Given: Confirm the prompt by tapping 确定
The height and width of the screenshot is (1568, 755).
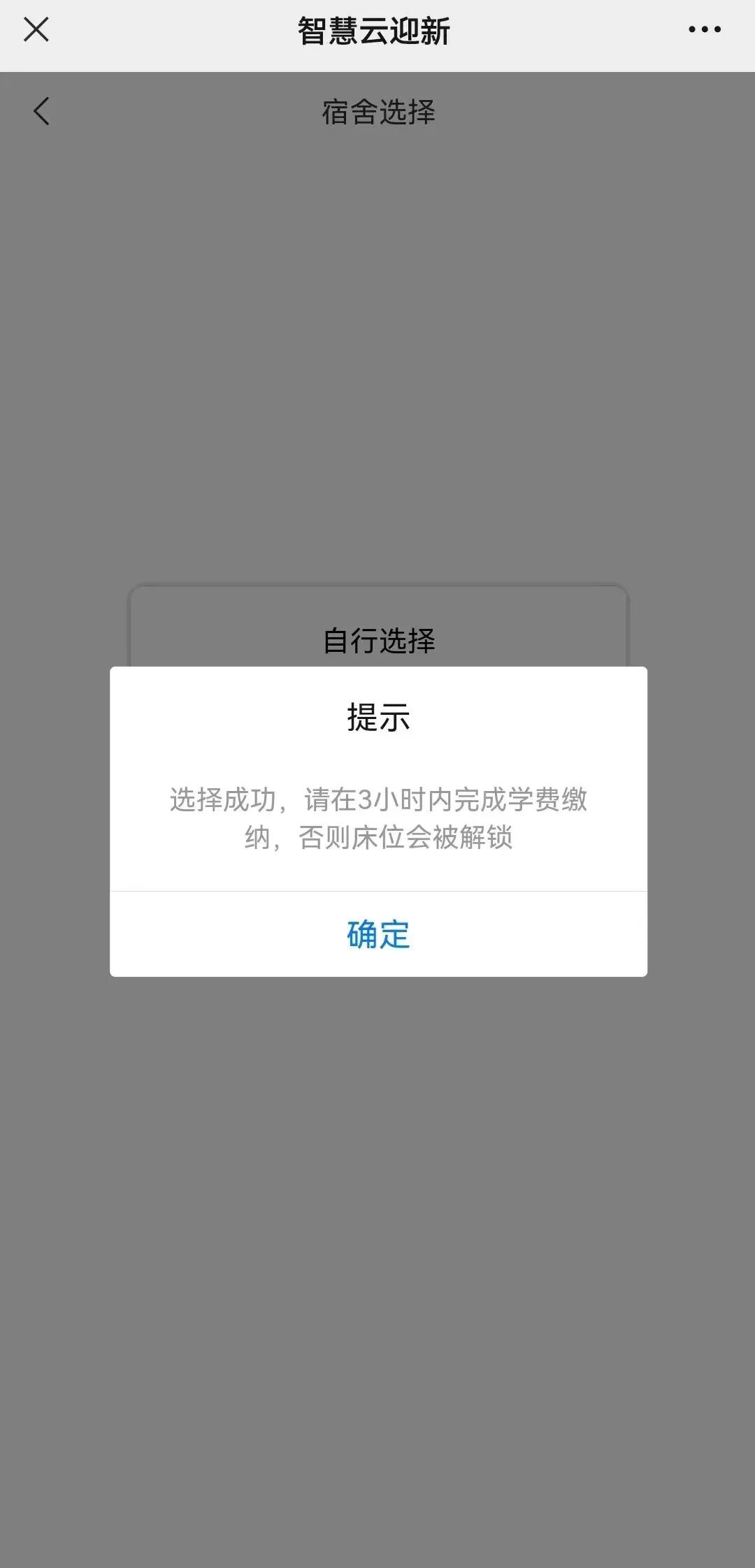Looking at the screenshot, I should pos(378,934).
